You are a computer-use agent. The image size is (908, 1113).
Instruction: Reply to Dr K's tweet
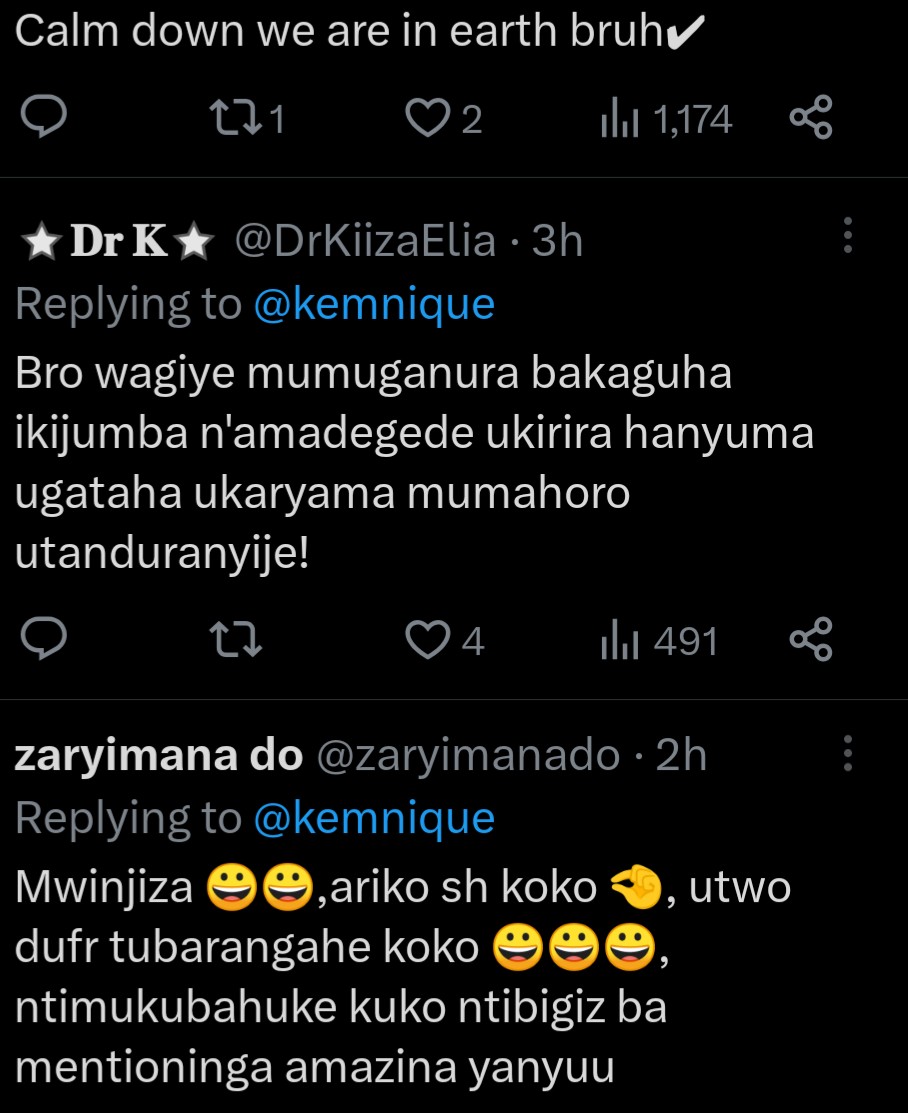coord(42,640)
